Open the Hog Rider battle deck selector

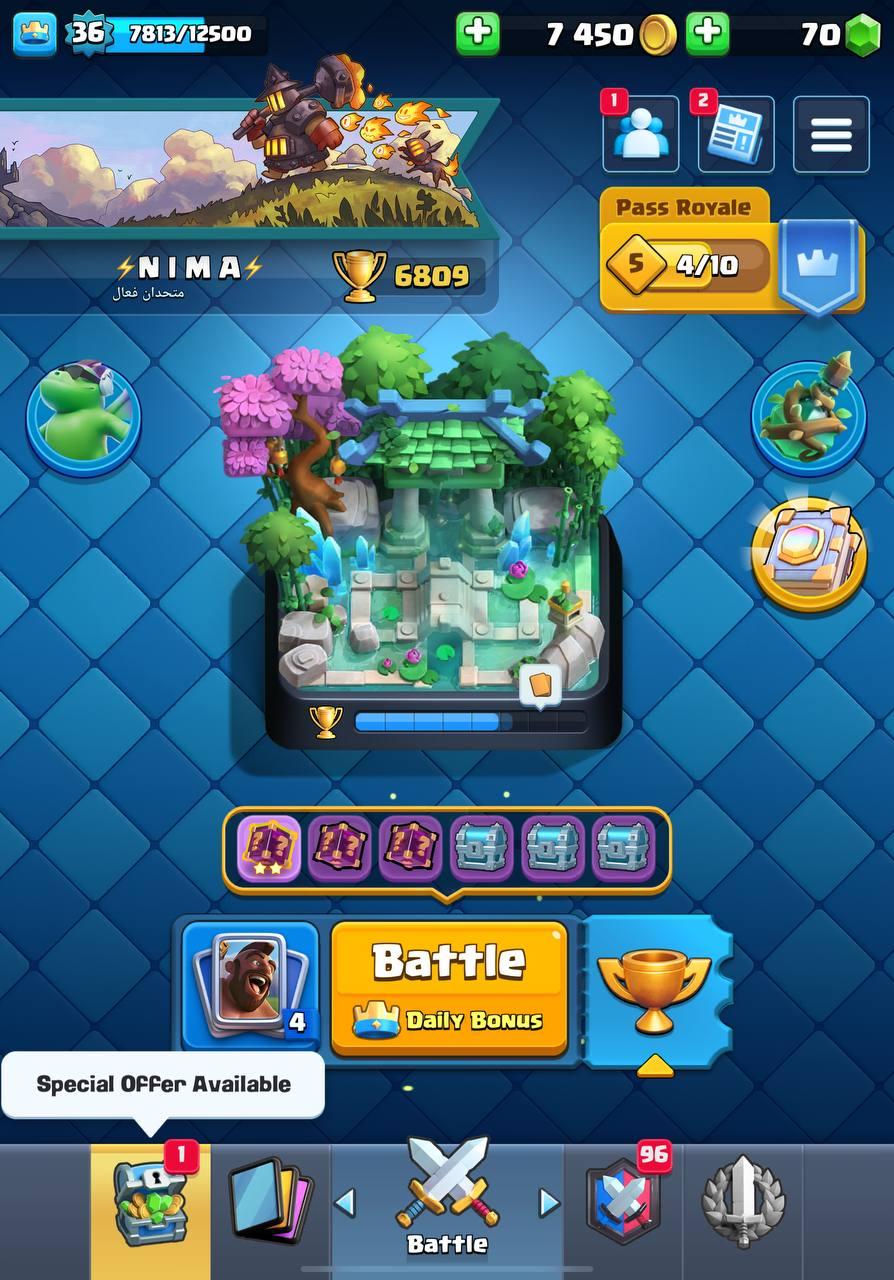(252, 988)
